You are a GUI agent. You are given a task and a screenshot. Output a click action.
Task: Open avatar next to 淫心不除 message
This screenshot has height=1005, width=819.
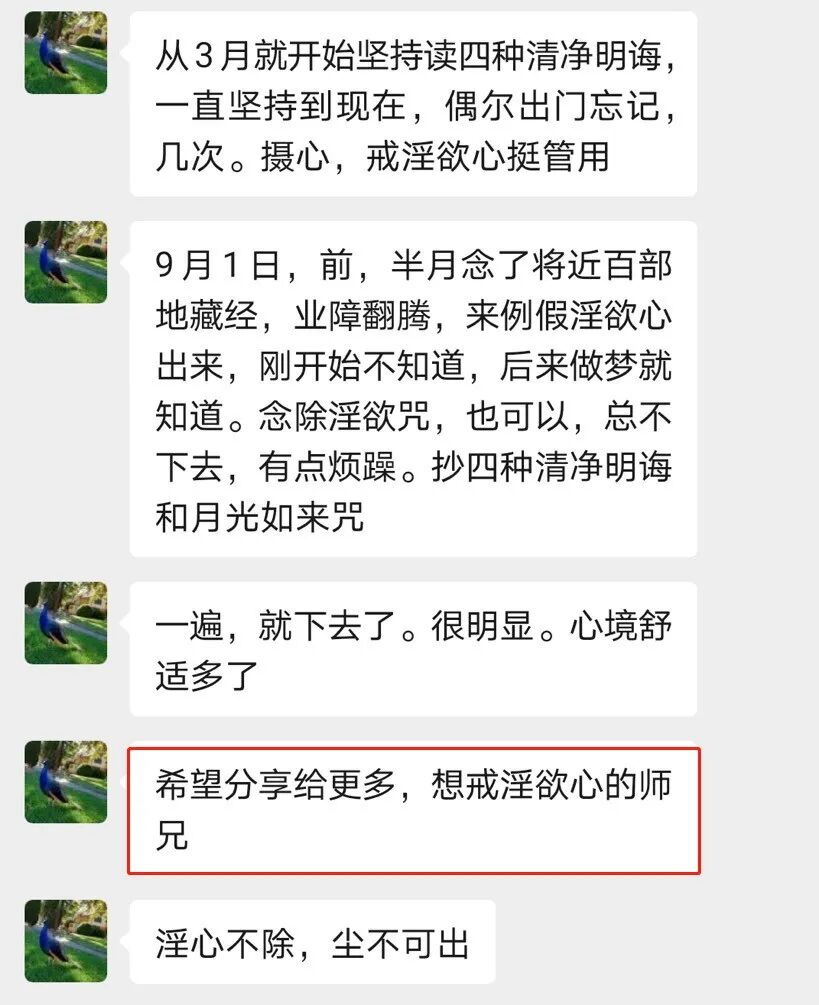pyautogui.click(x=66, y=941)
